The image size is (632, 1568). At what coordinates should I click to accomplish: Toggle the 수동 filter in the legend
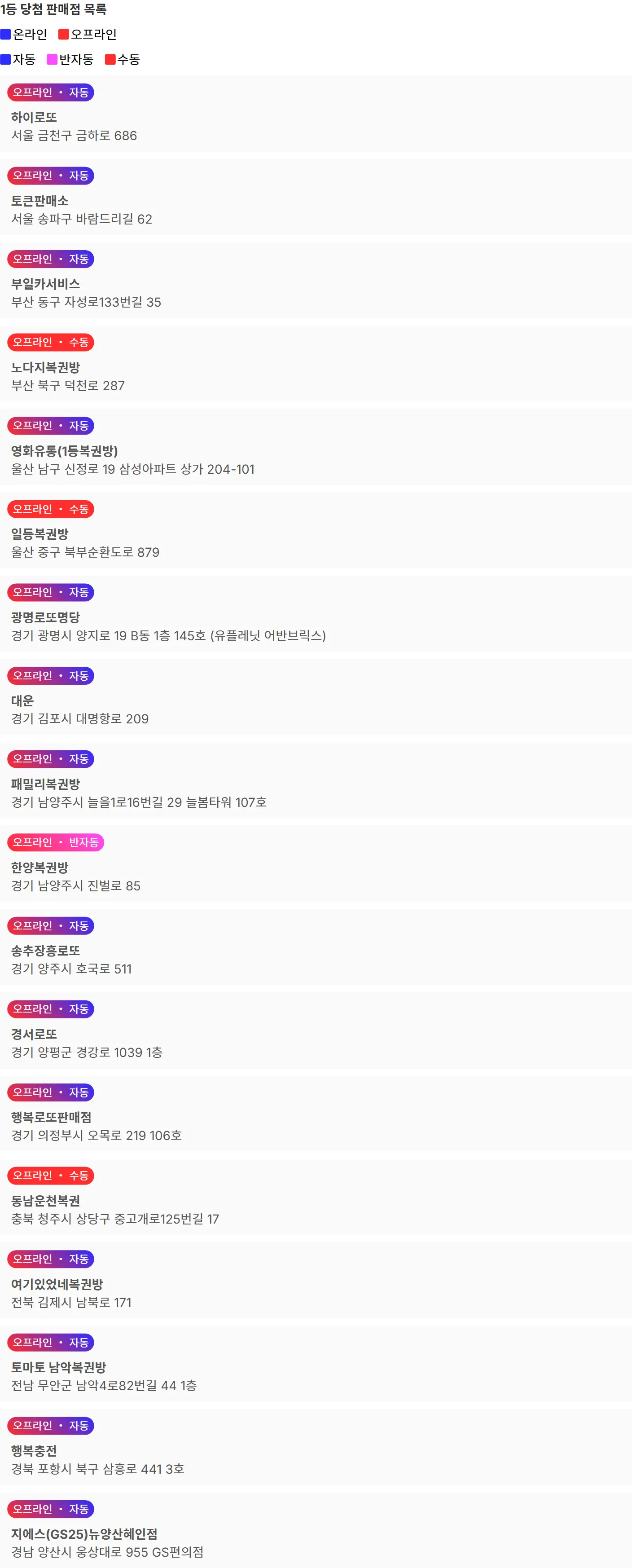click(x=125, y=60)
